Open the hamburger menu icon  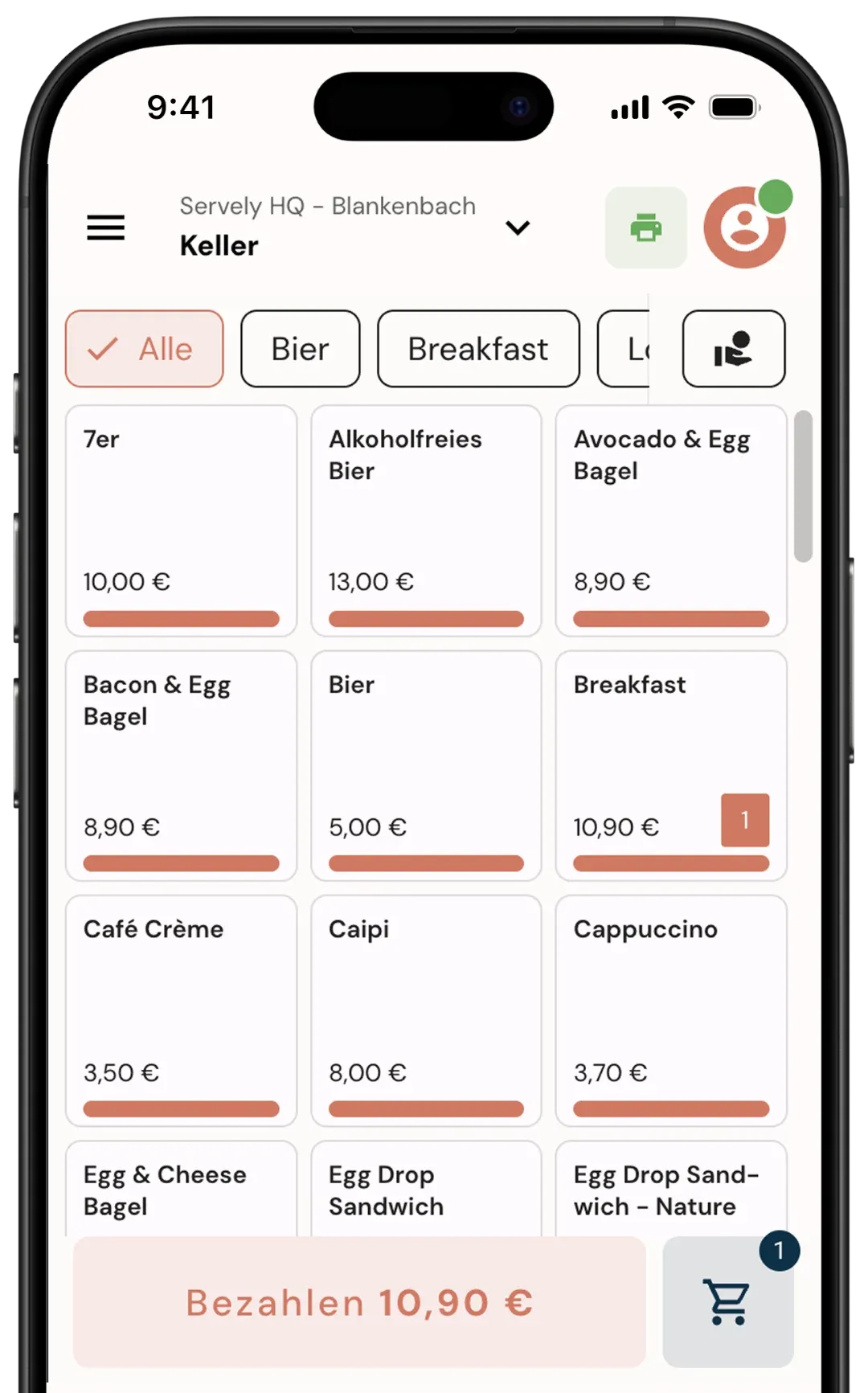tap(105, 228)
